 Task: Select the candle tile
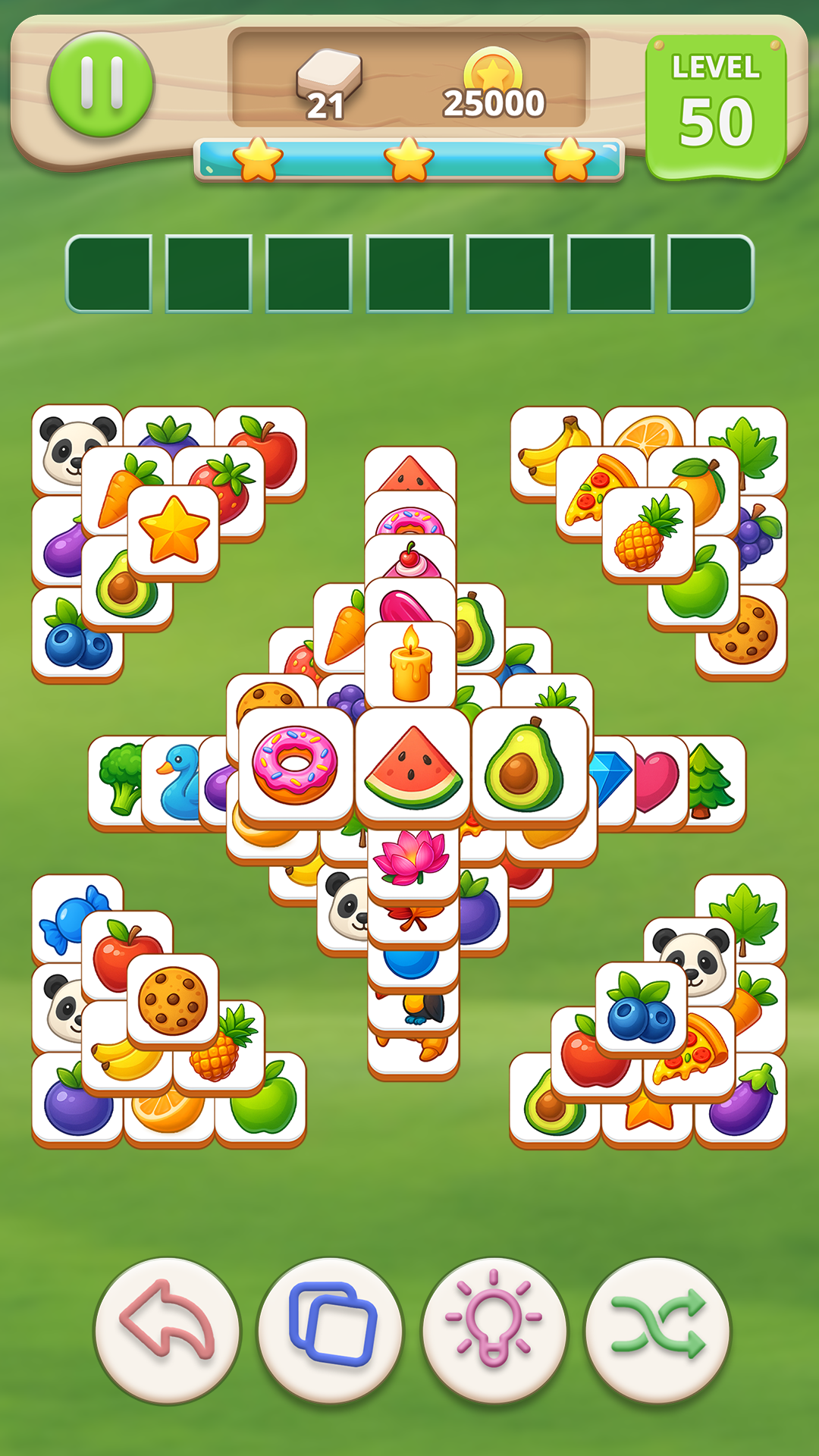(x=410, y=665)
